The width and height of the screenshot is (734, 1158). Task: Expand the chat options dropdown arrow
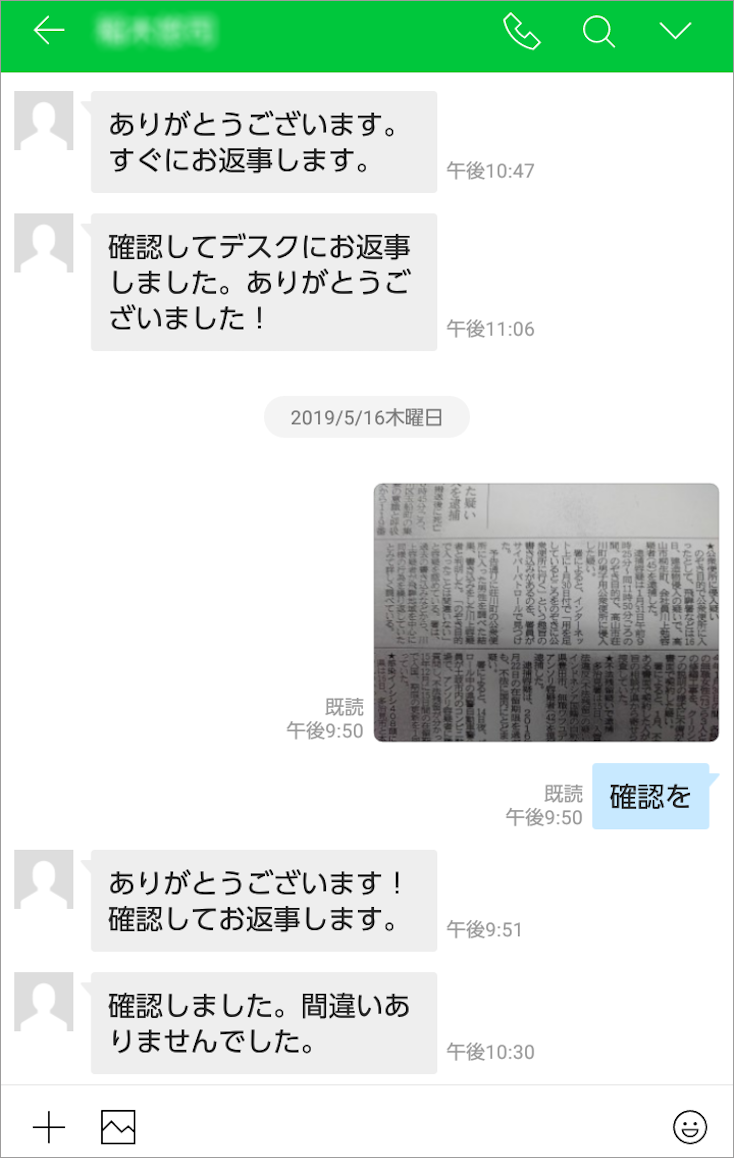pyautogui.click(x=676, y=32)
